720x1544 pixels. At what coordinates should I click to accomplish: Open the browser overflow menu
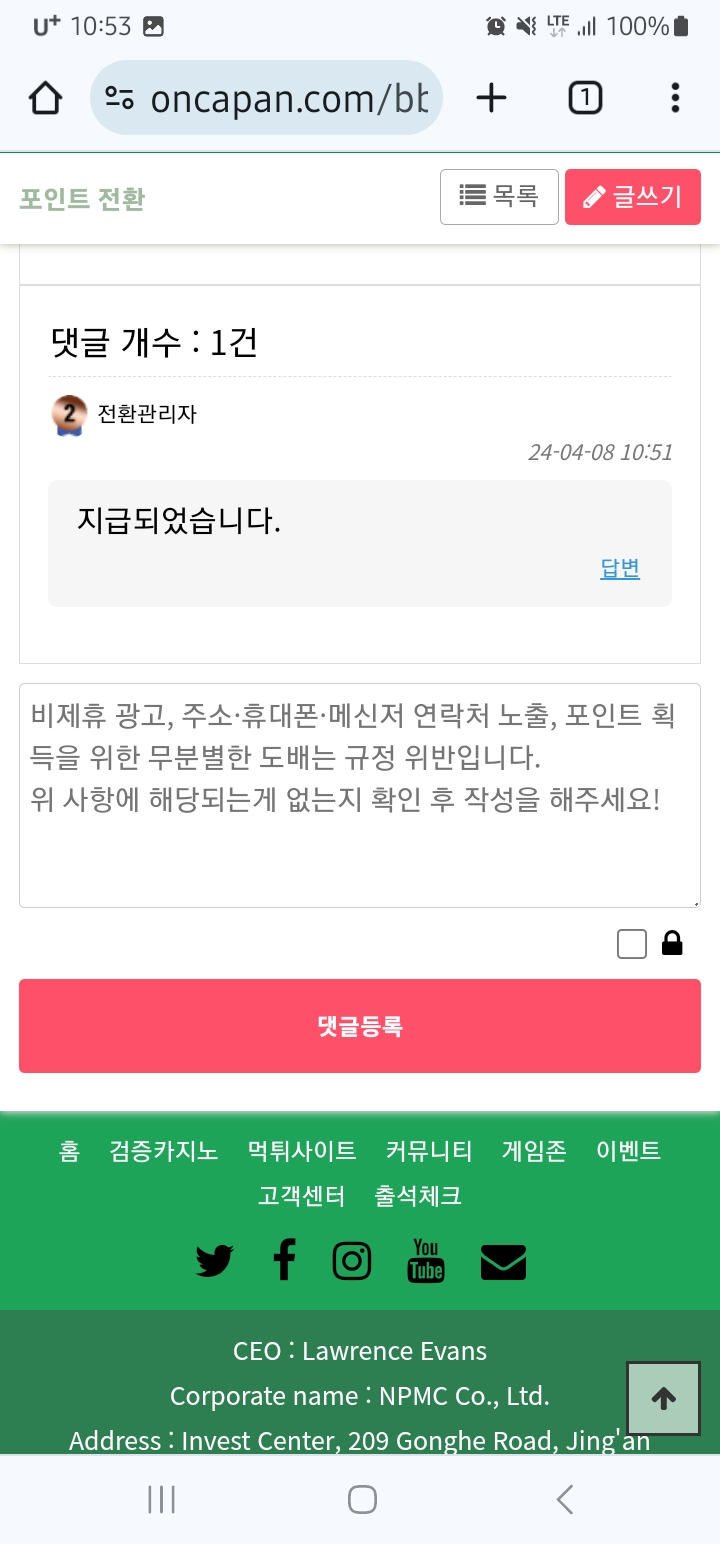[675, 98]
